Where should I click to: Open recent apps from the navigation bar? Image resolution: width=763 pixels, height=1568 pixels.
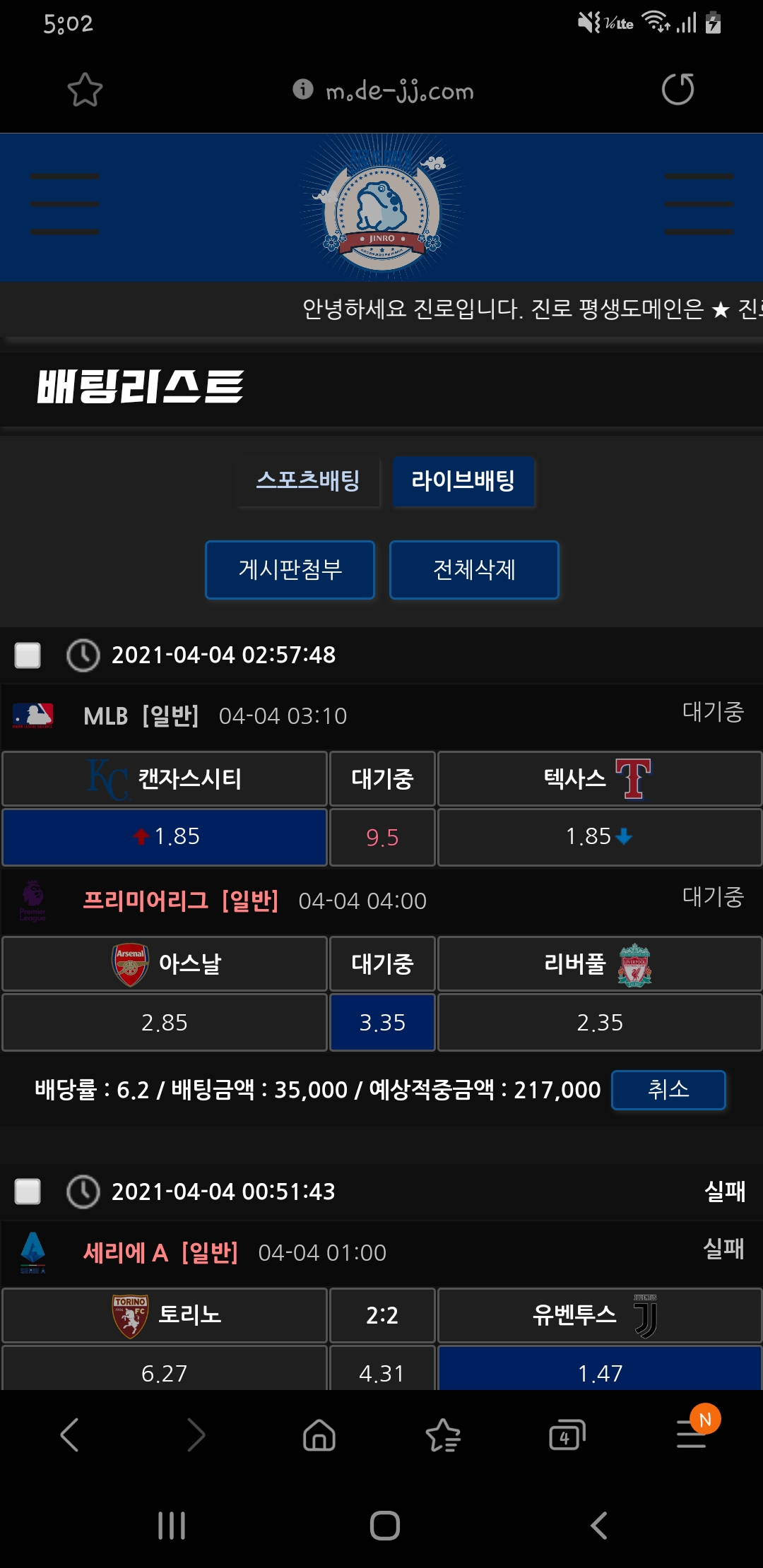click(x=172, y=1526)
